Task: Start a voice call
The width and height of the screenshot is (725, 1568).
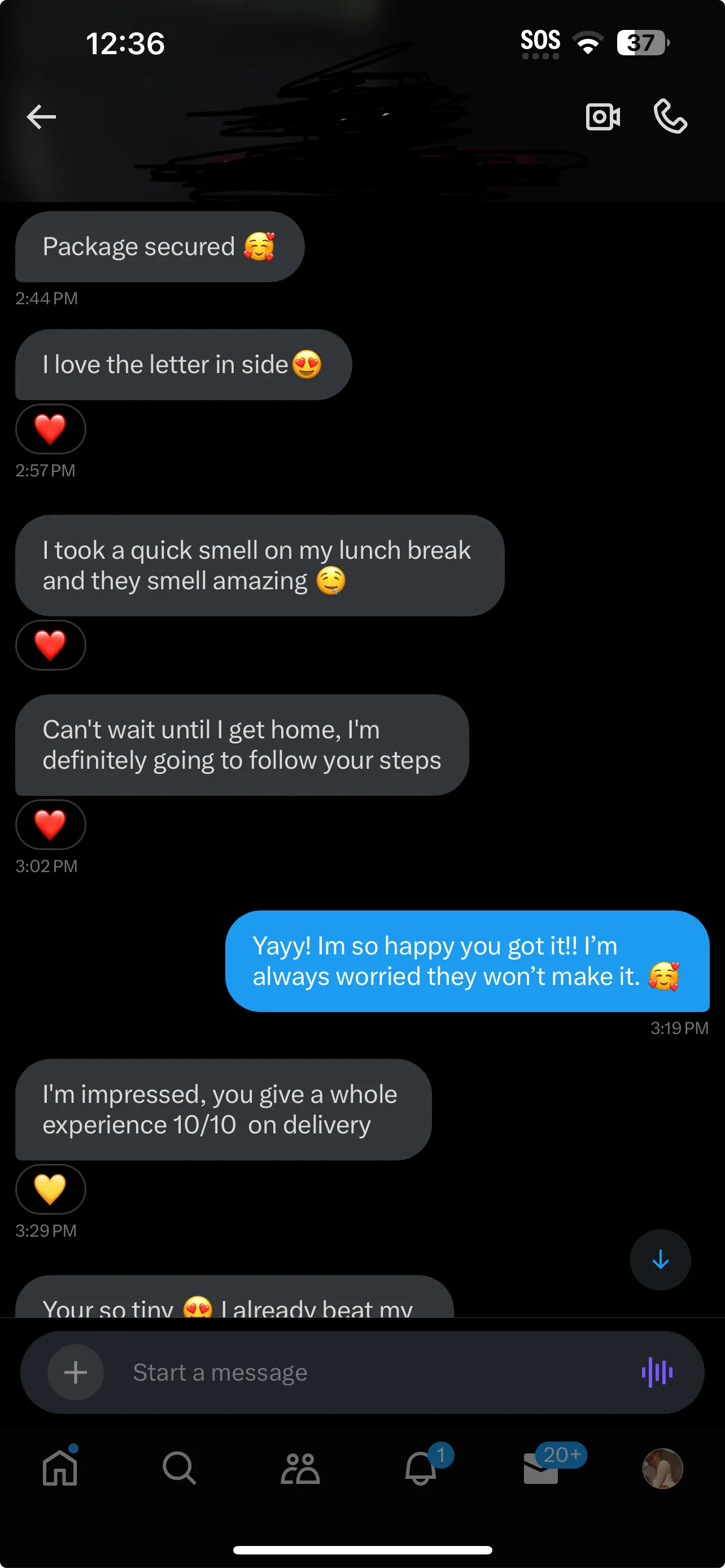Action: tap(669, 116)
